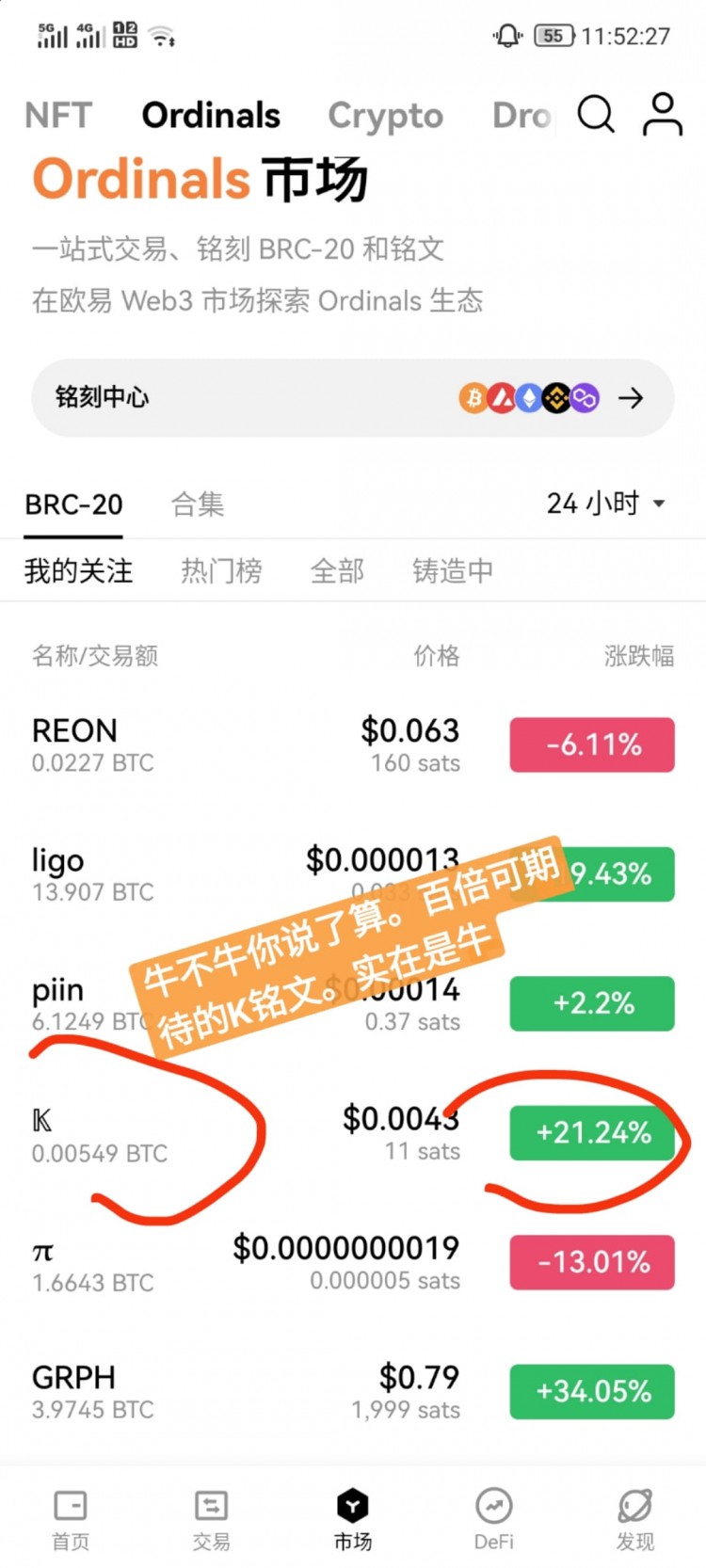Image resolution: width=706 pixels, height=1568 pixels.
Task: Open the 铭刻中心 inscription center
Action: [353, 398]
